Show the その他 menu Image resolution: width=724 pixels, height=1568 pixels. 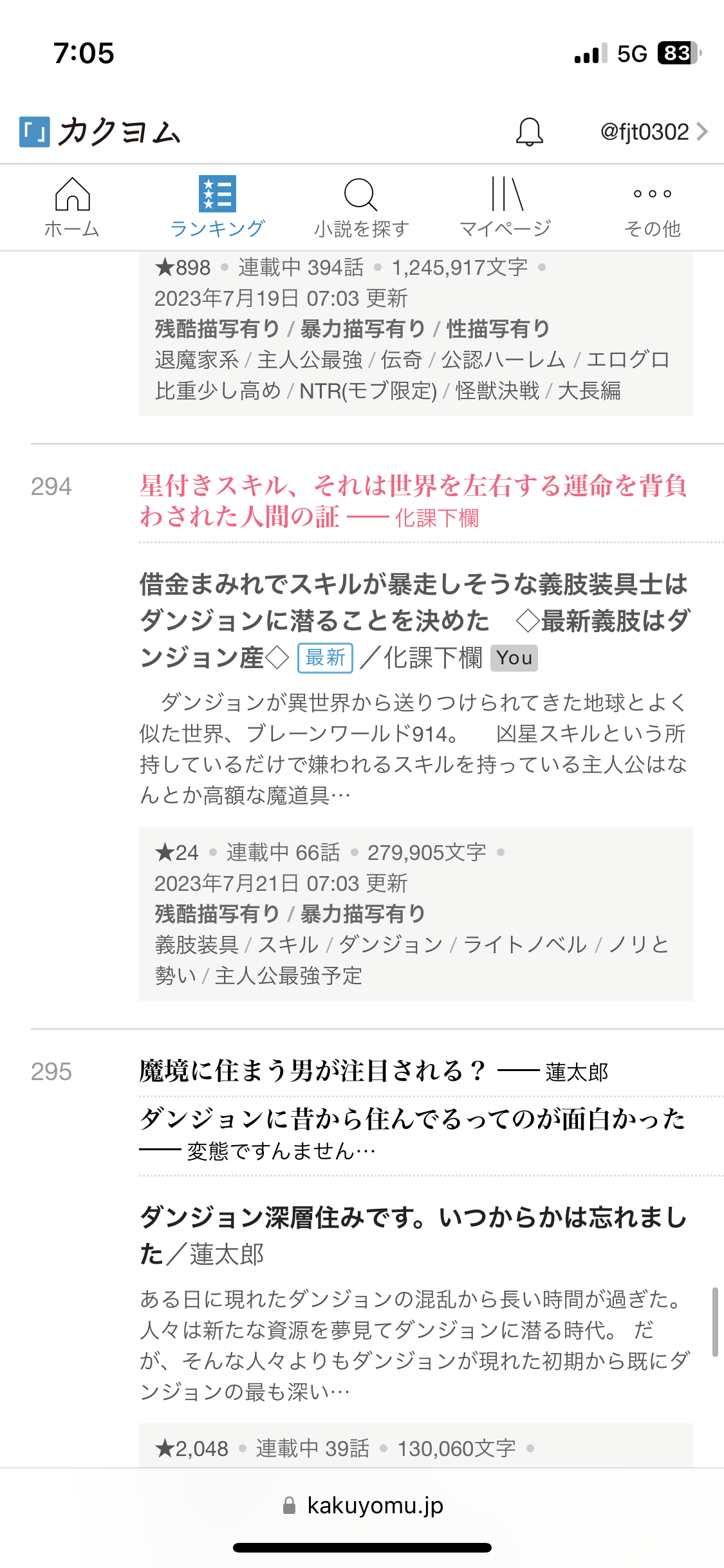(x=652, y=207)
